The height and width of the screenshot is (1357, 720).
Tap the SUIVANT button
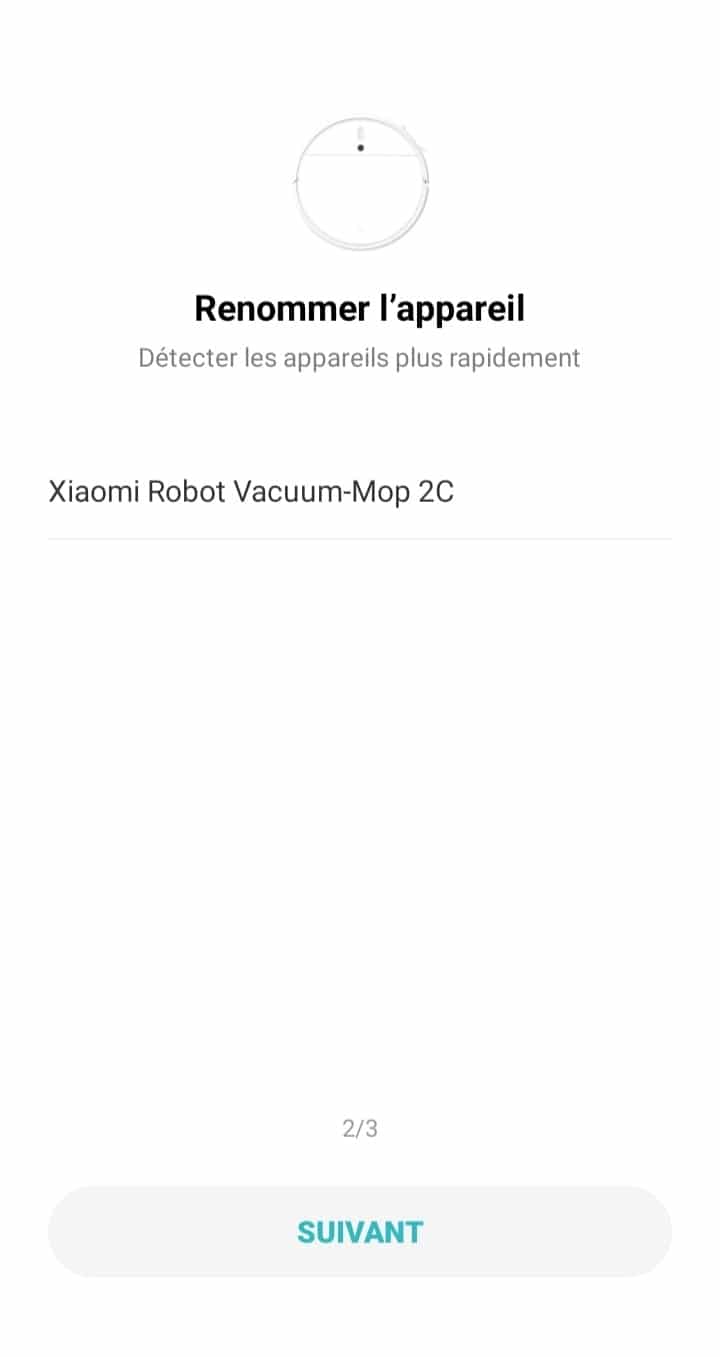coord(360,1231)
